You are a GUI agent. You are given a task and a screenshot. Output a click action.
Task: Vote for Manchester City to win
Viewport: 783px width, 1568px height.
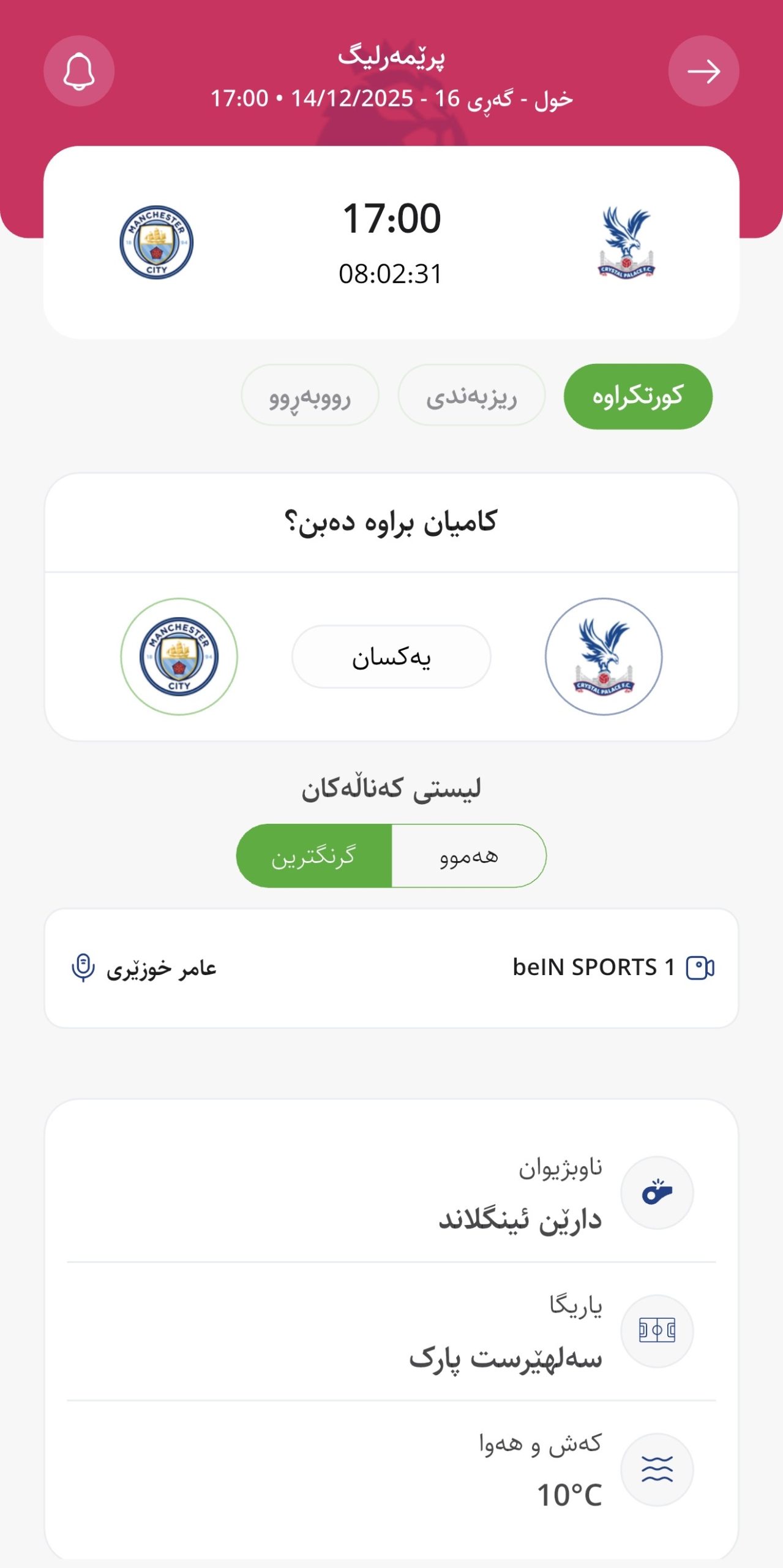pyautogui.click(x=179, y=657)
